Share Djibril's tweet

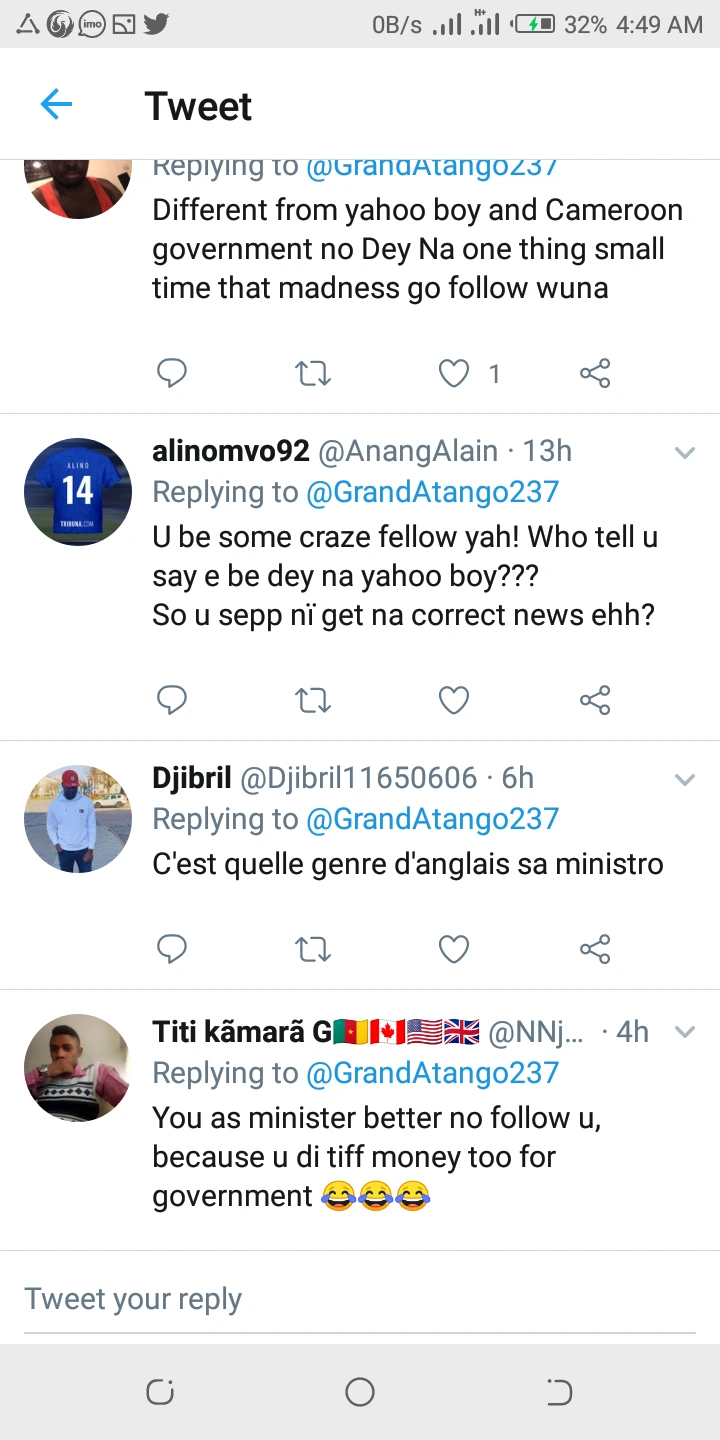click(595, 948)
